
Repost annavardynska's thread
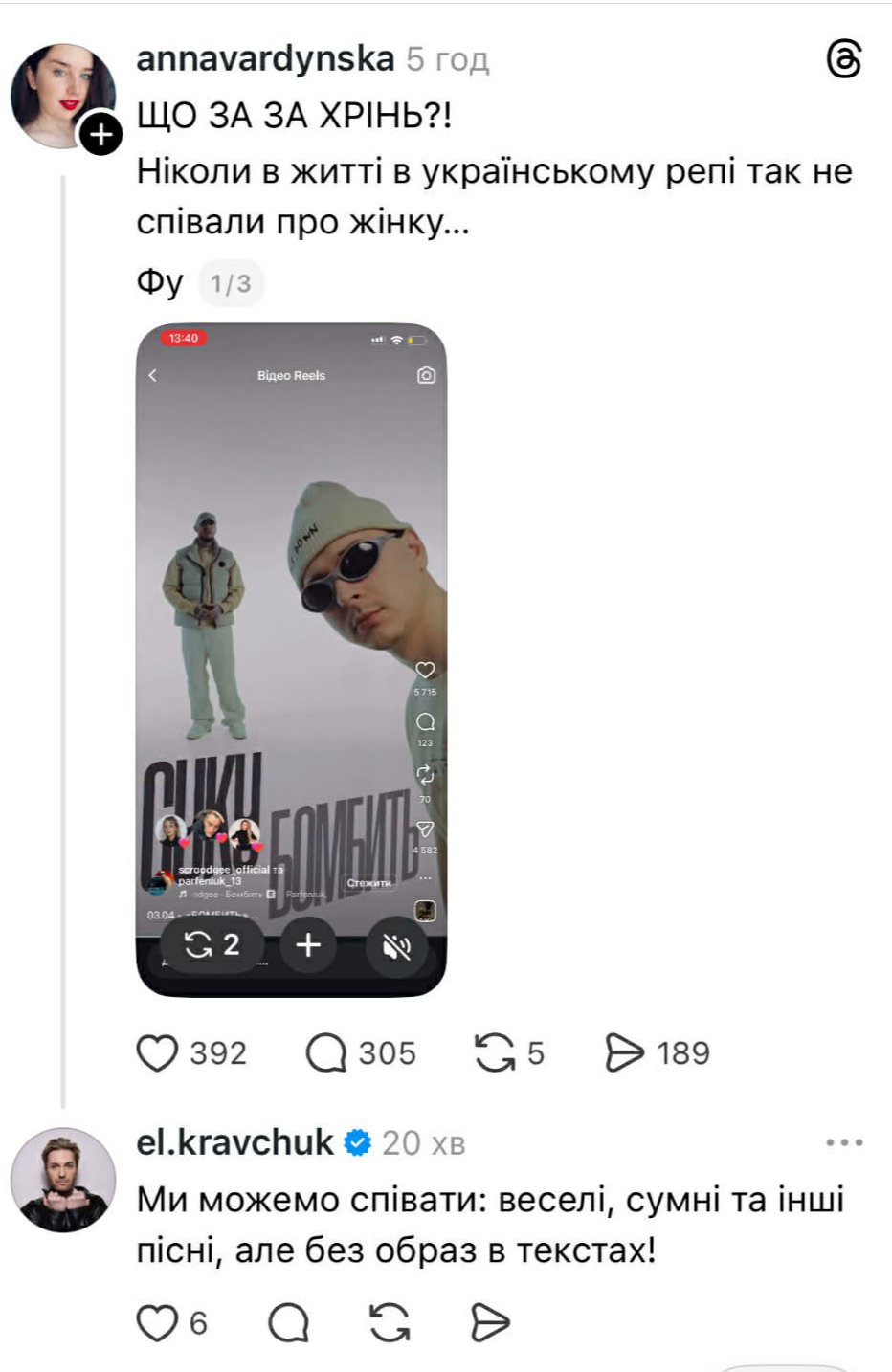coord(495,1053)
